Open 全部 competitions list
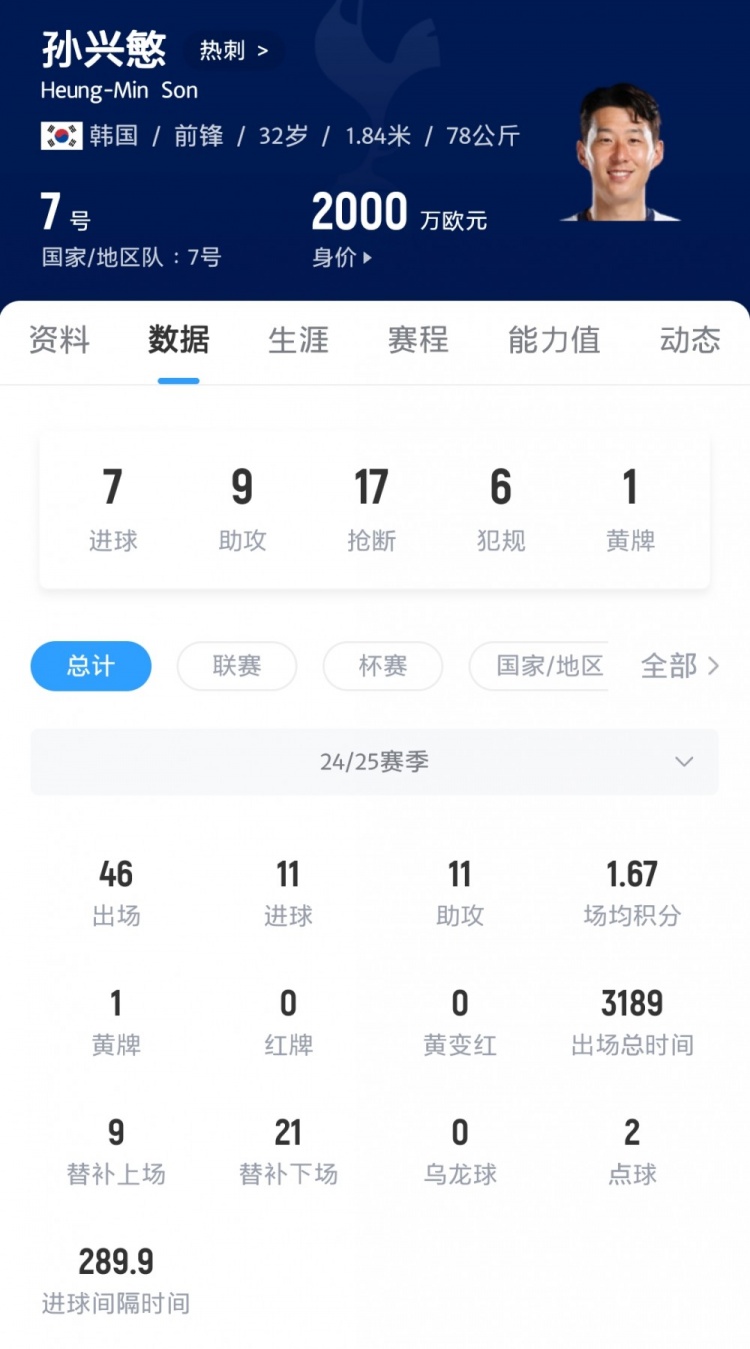 (x=679, y=666)
